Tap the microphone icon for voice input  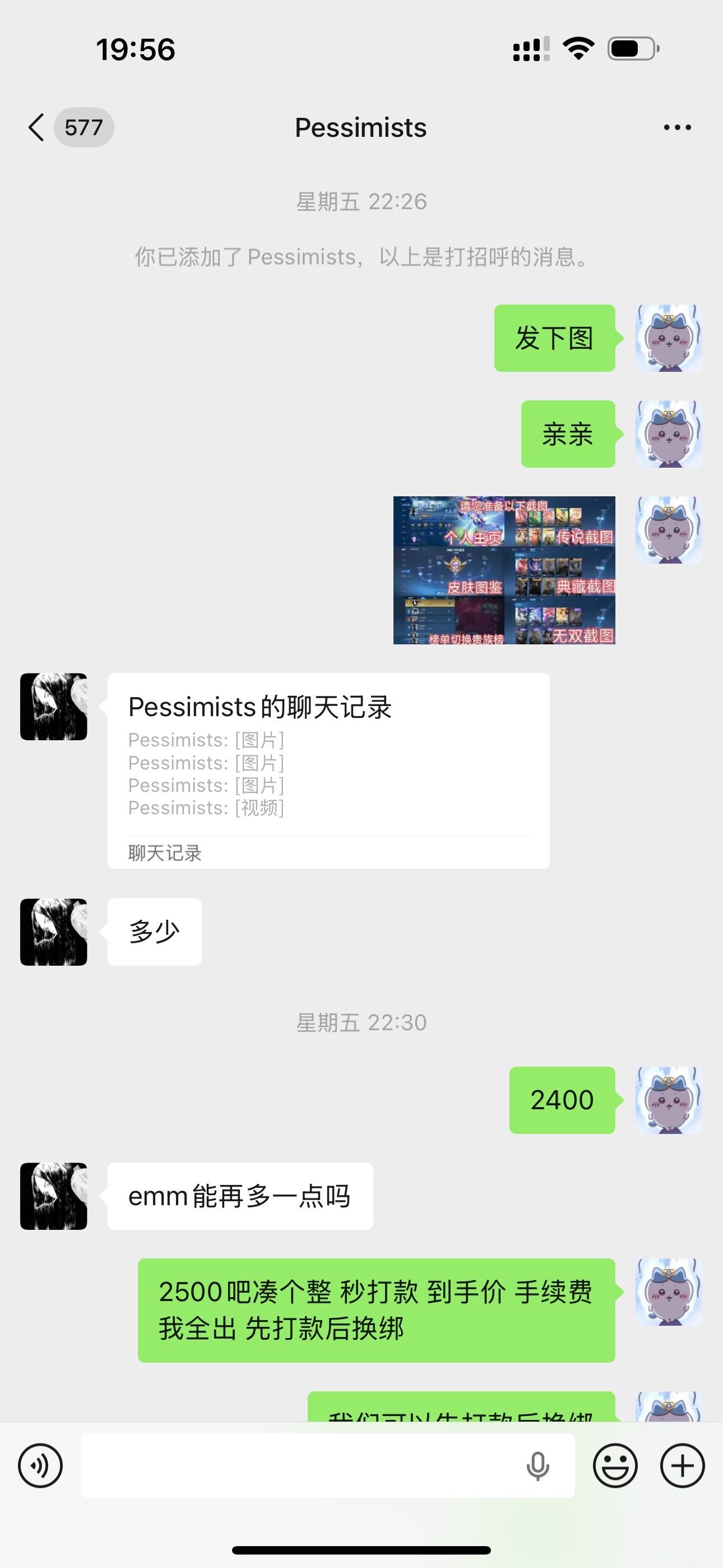click(x=538, y=1465)
